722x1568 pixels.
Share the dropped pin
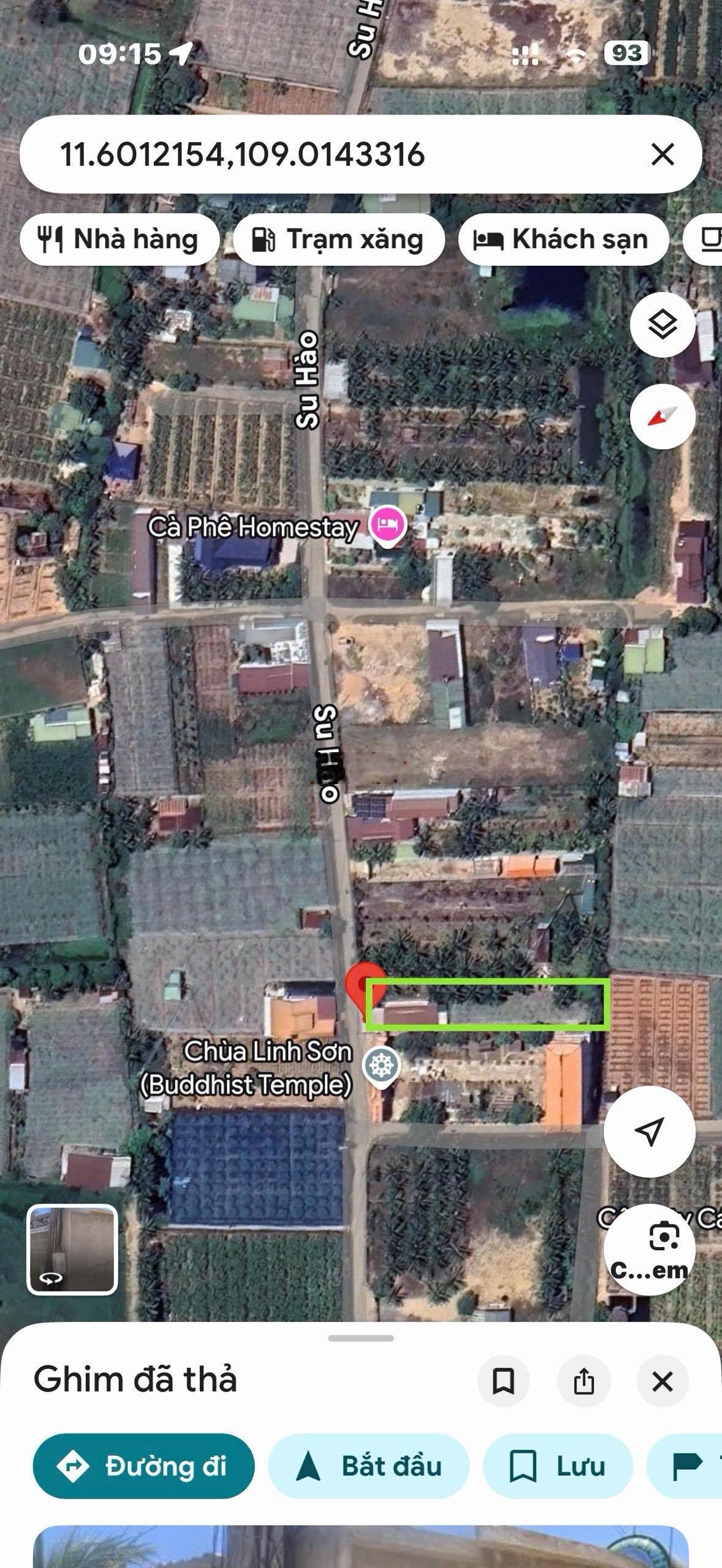tap(583, 1381)
